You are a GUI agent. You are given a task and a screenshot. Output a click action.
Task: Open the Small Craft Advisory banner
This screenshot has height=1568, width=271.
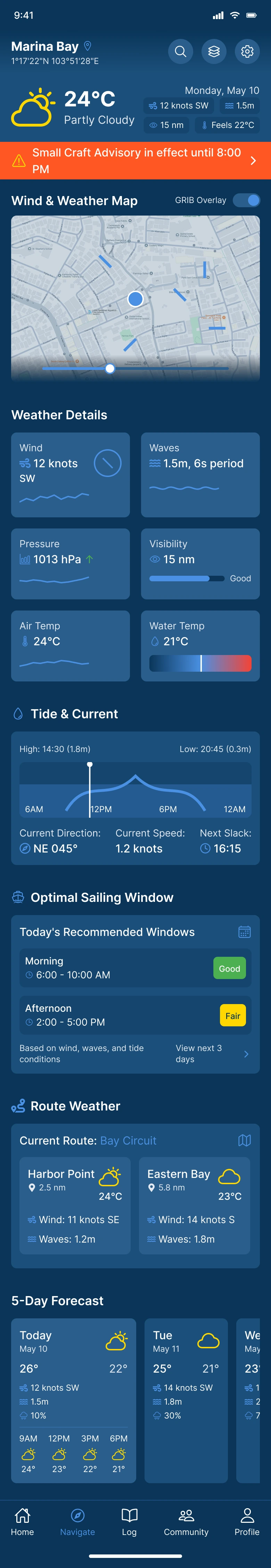click(135, 161)
